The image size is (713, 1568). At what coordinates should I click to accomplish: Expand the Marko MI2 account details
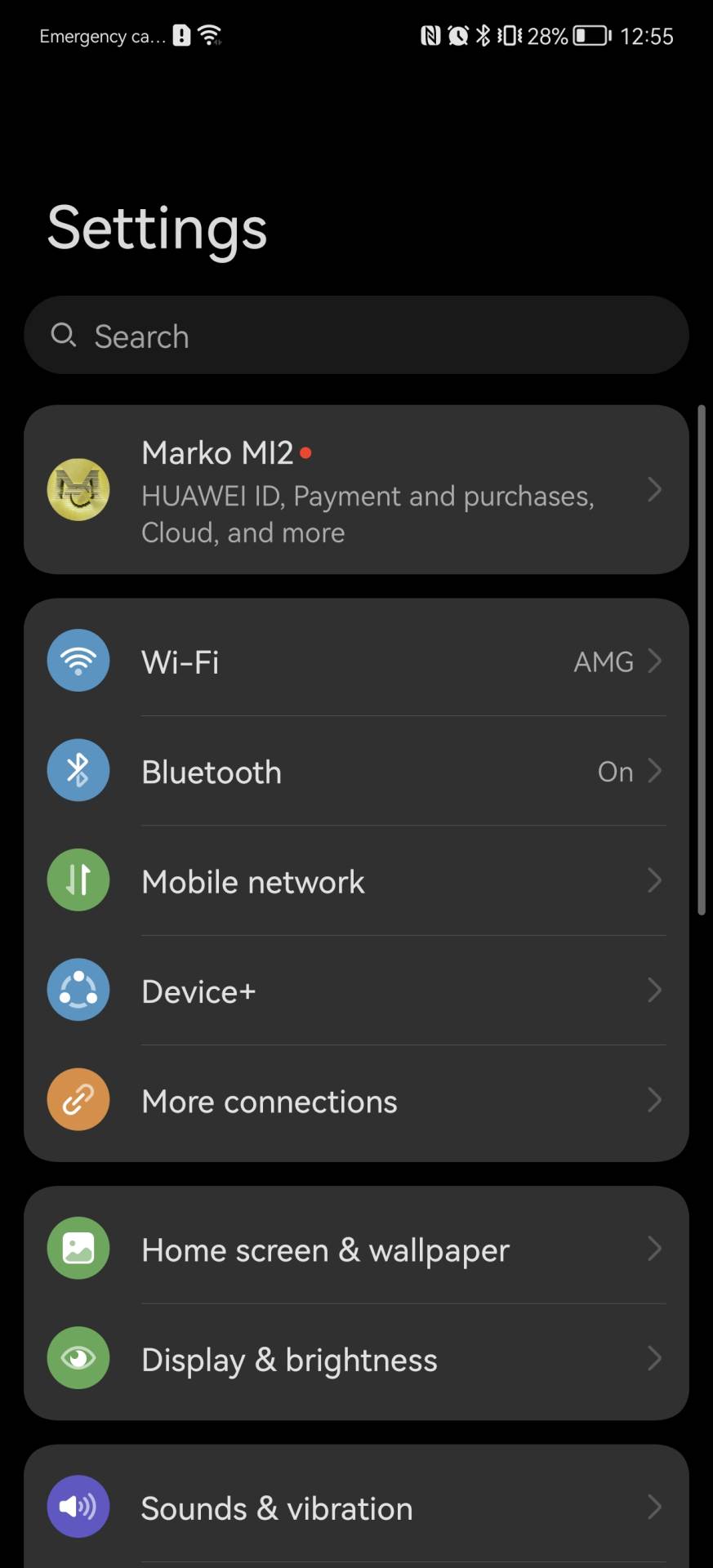click(x=654, y=489)
